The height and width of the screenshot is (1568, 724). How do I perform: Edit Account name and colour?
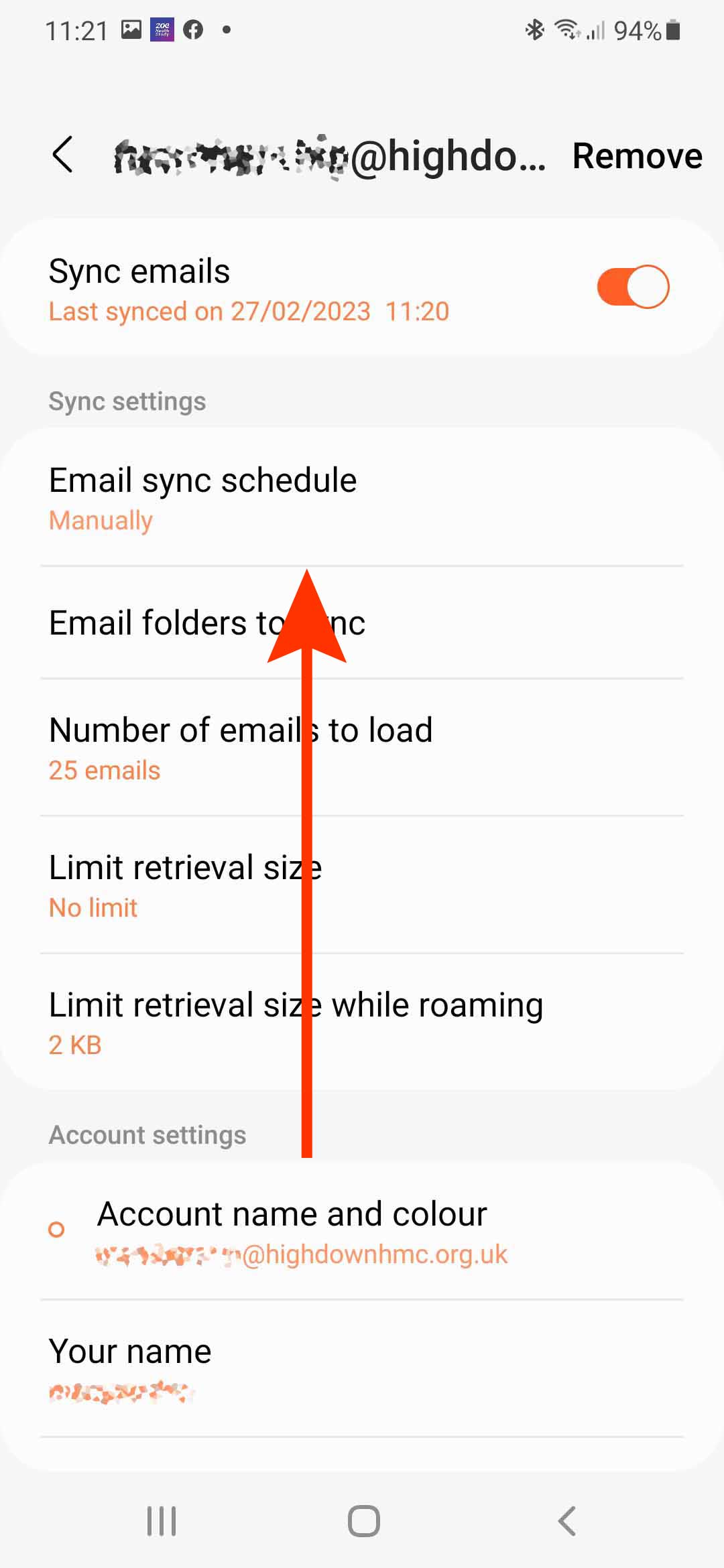pyautogui.click(x=362, y=1232)
